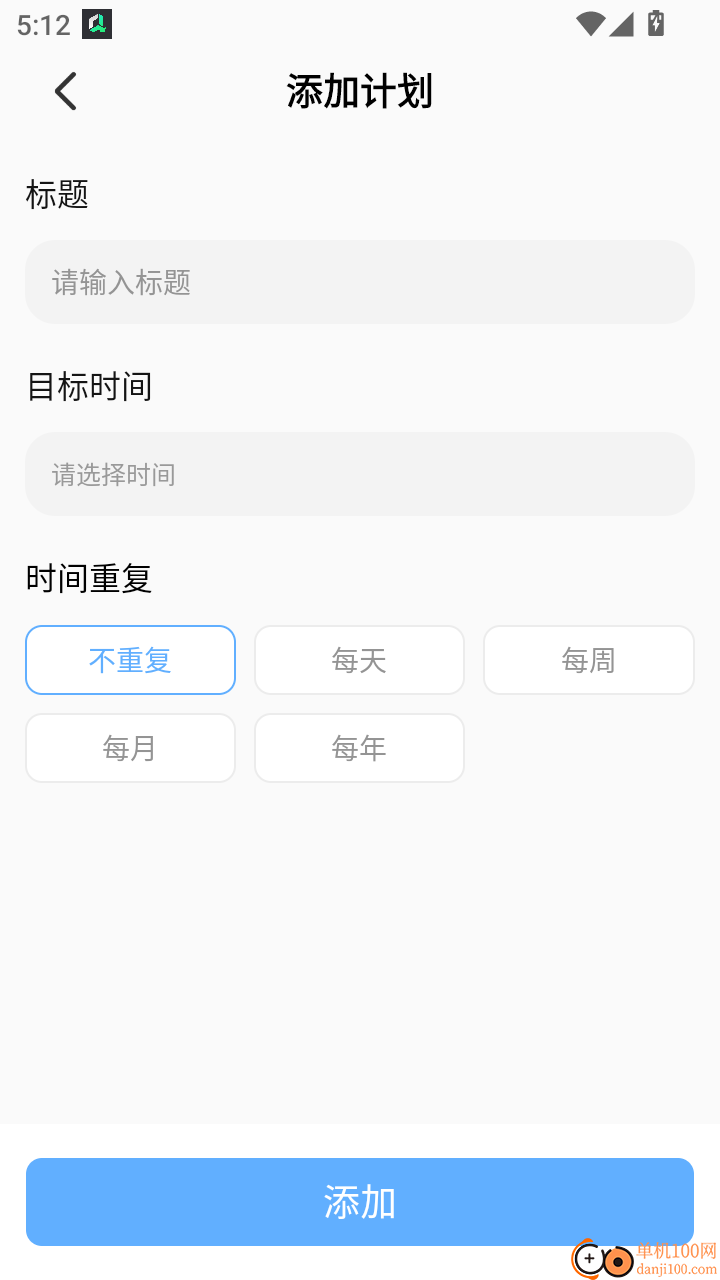The width and height of the screenshot is (720, 1280).
Task: Click the back arrow on 添加计划 page
Action: pos(64,90)
